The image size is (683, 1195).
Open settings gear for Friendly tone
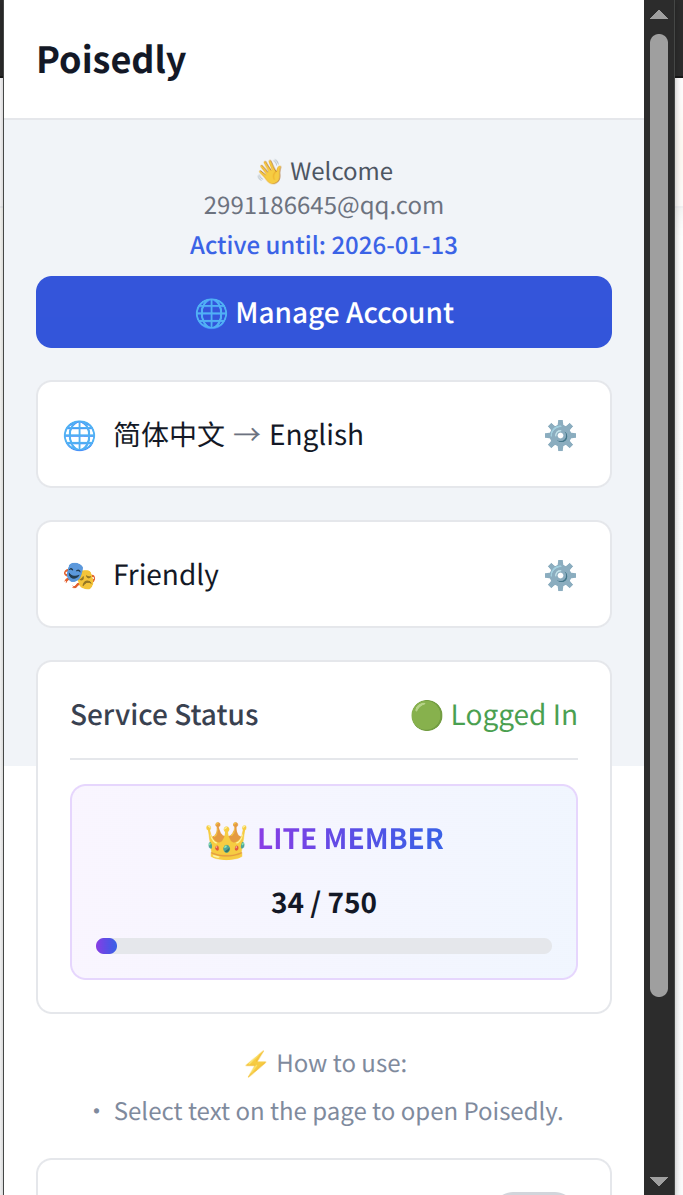560,575
